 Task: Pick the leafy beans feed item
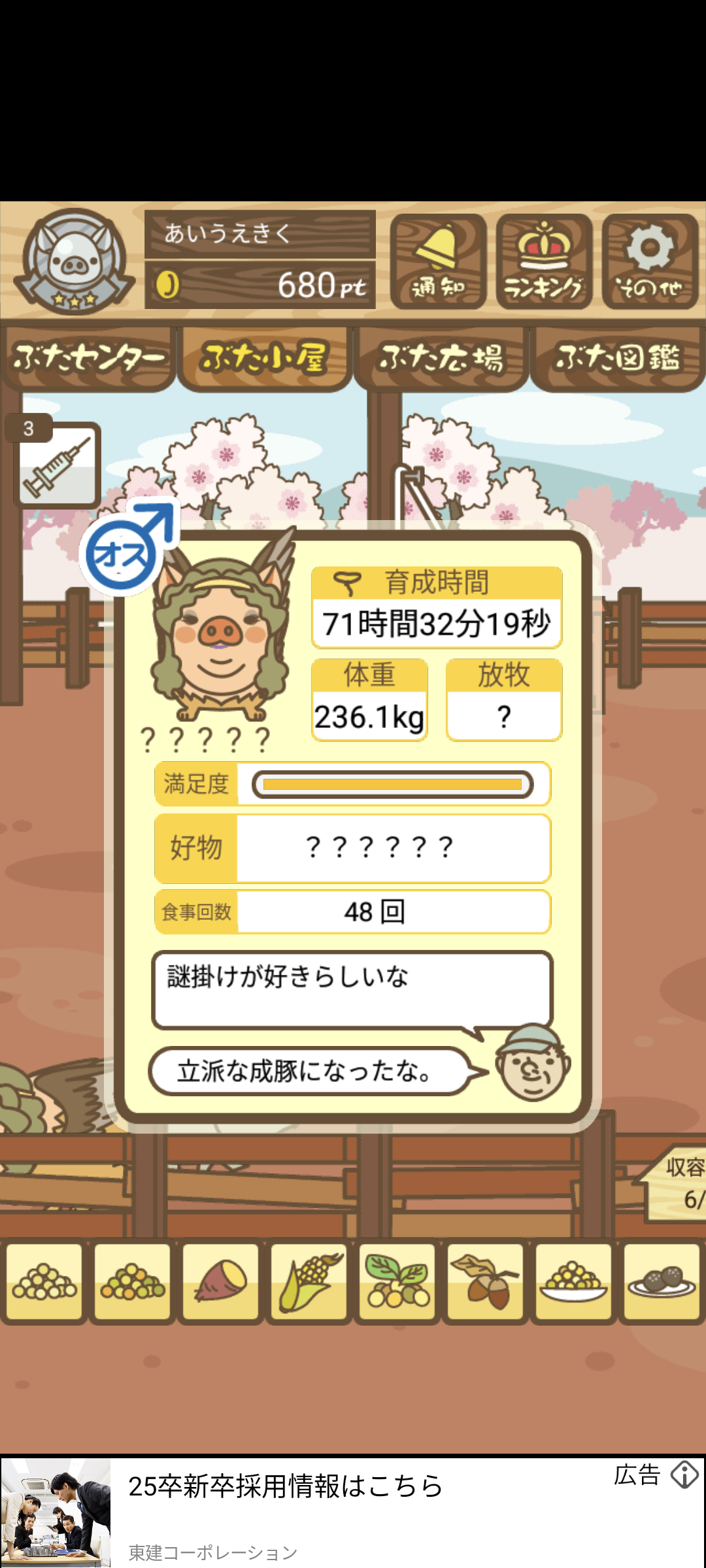click(397, 1282)
